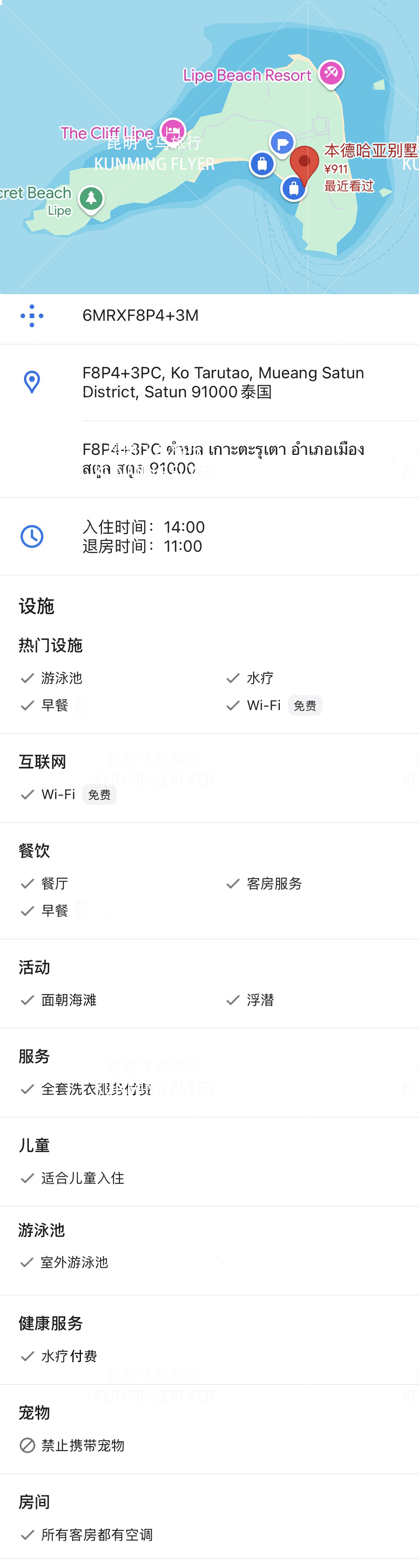Open the Lipe Beach Resort map marker

tap(331, 74)
